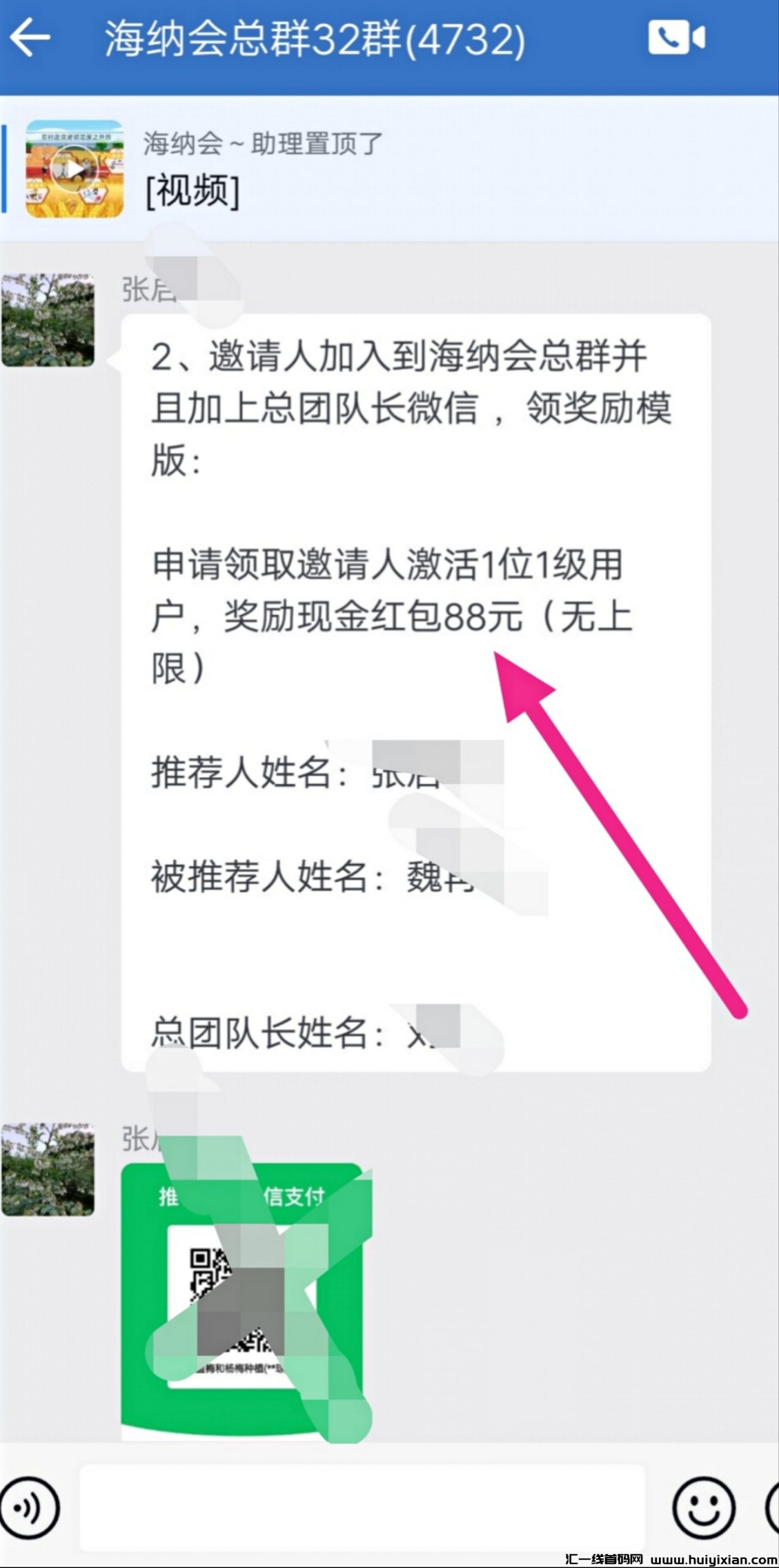Screen dimensions: 779x1568
Task: Start a group video call
Action: point(676,38)
